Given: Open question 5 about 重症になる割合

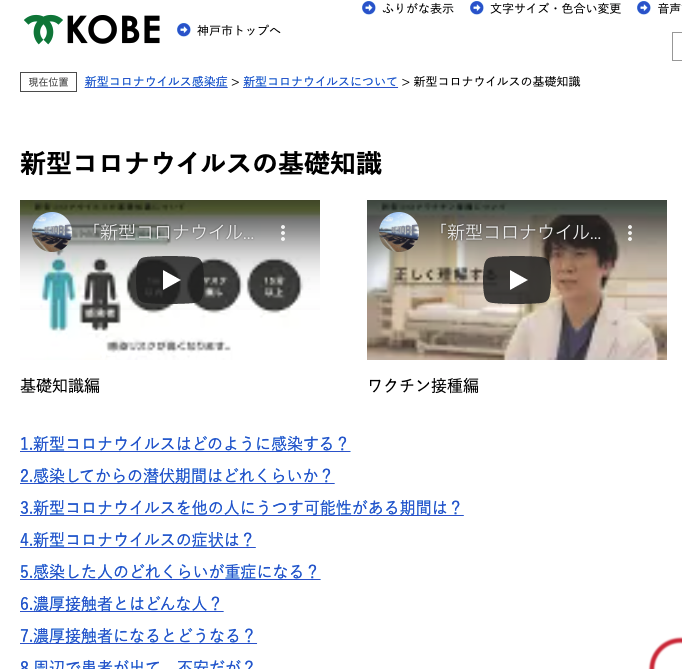Looking at the screenshot, I should tap(170, 571).
